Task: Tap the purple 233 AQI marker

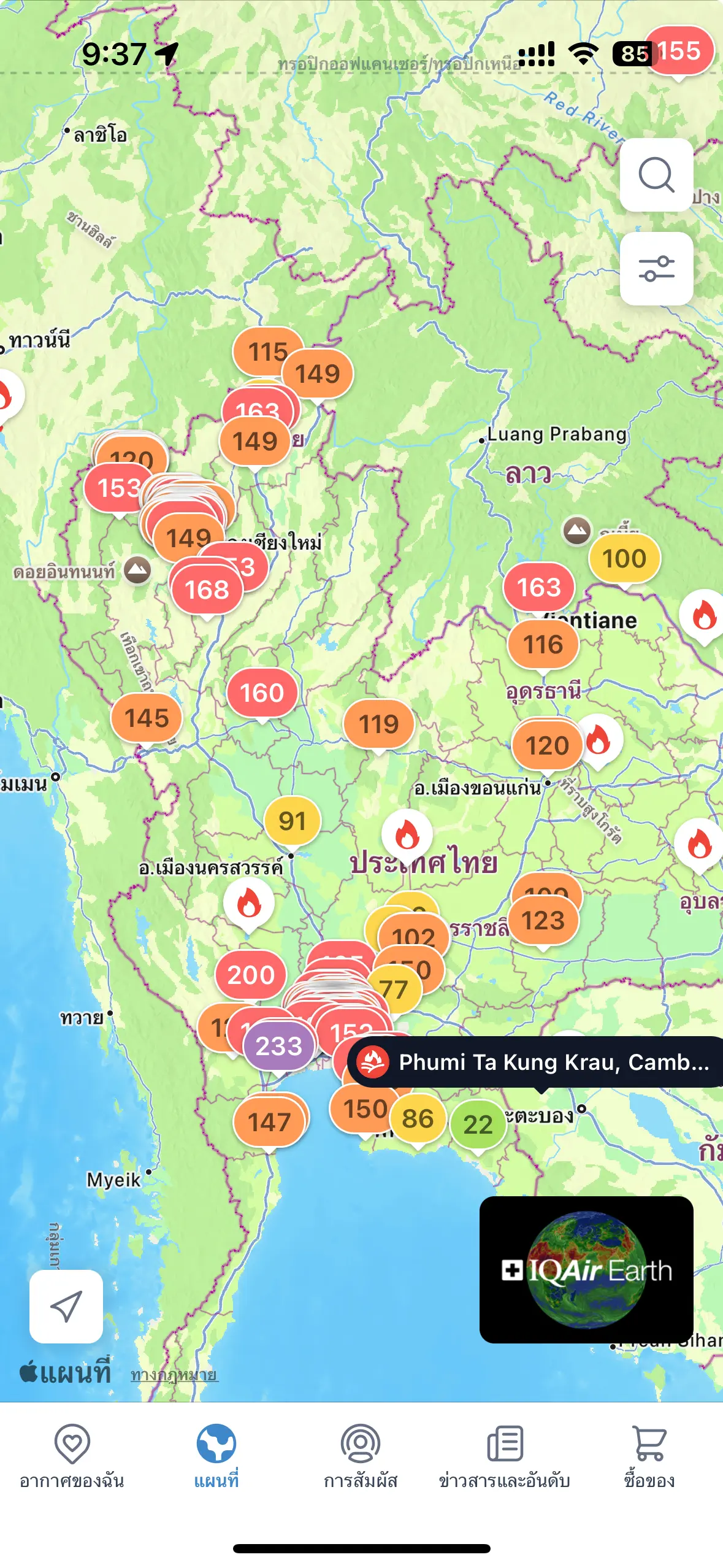Action: pyautogui.click(x=279, y=1046)
